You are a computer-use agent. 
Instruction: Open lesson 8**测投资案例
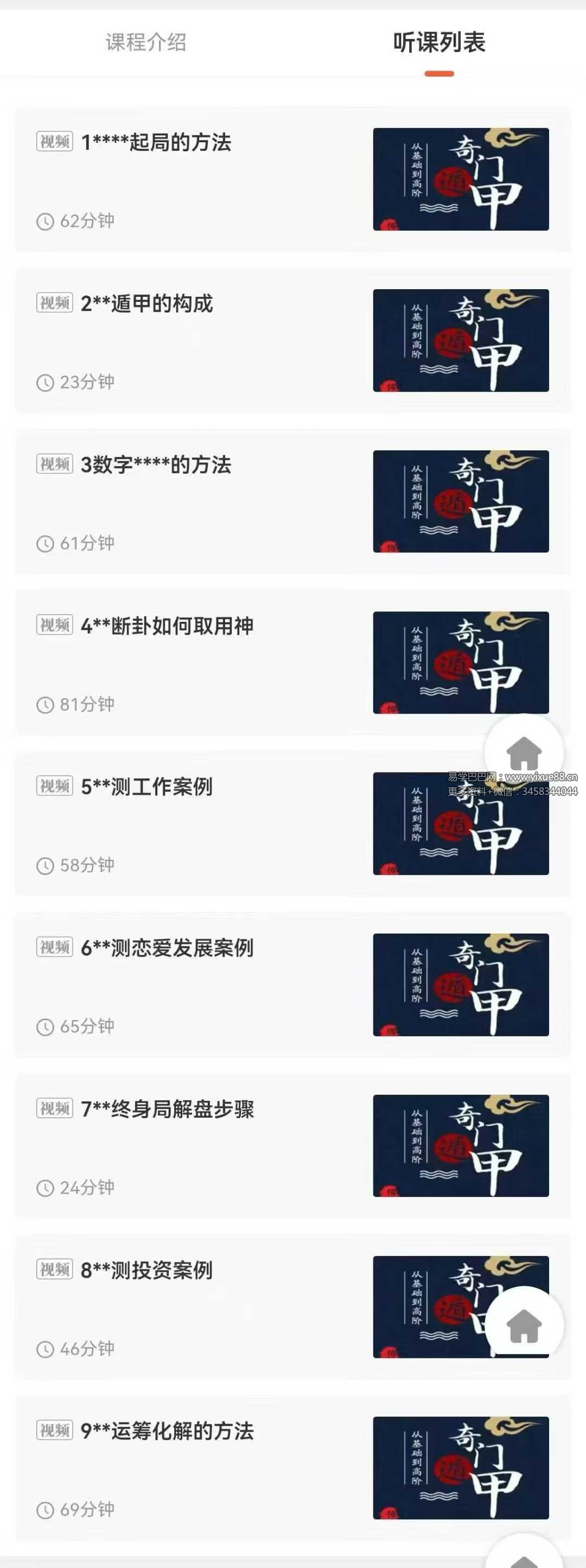pos(146,1270)
